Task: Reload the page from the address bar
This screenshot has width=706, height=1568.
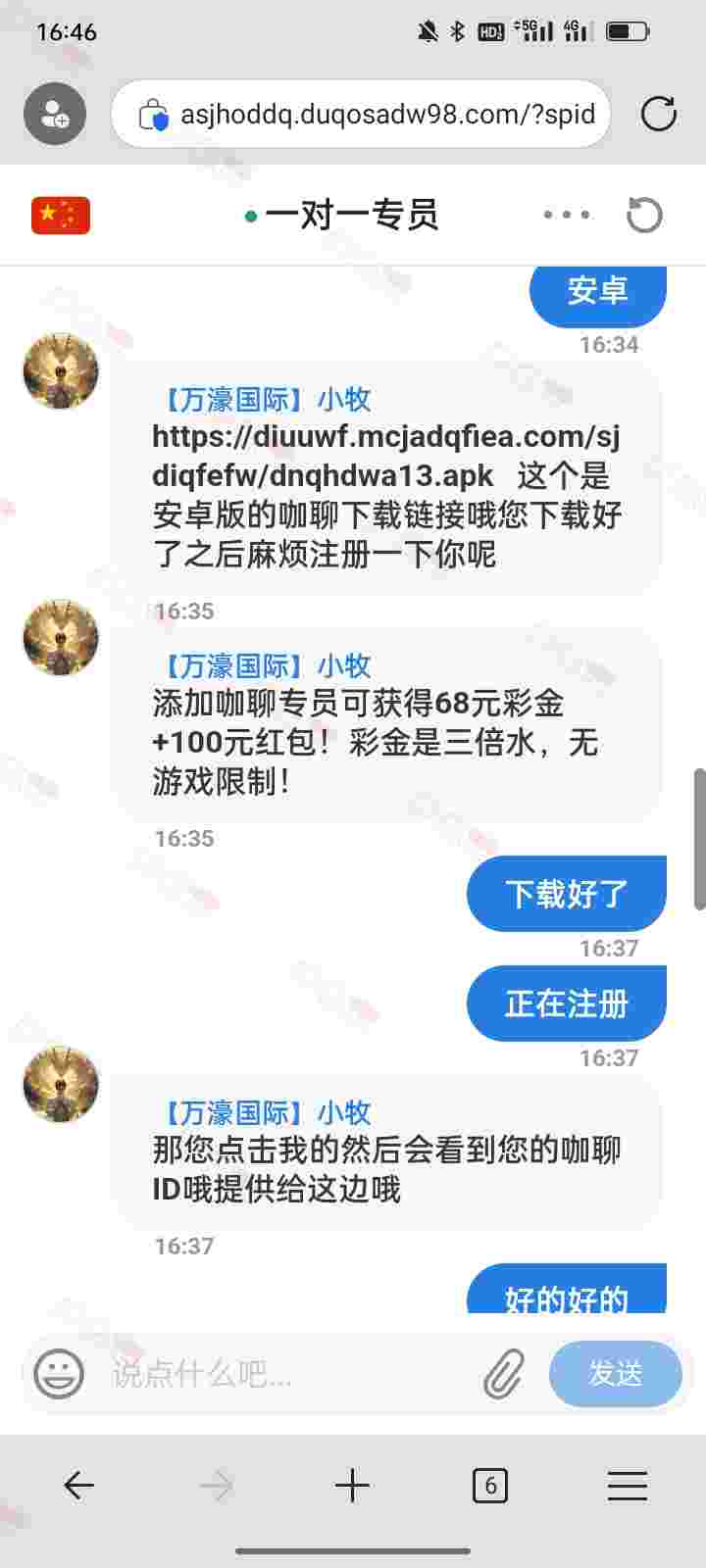Action: point(658,115)
